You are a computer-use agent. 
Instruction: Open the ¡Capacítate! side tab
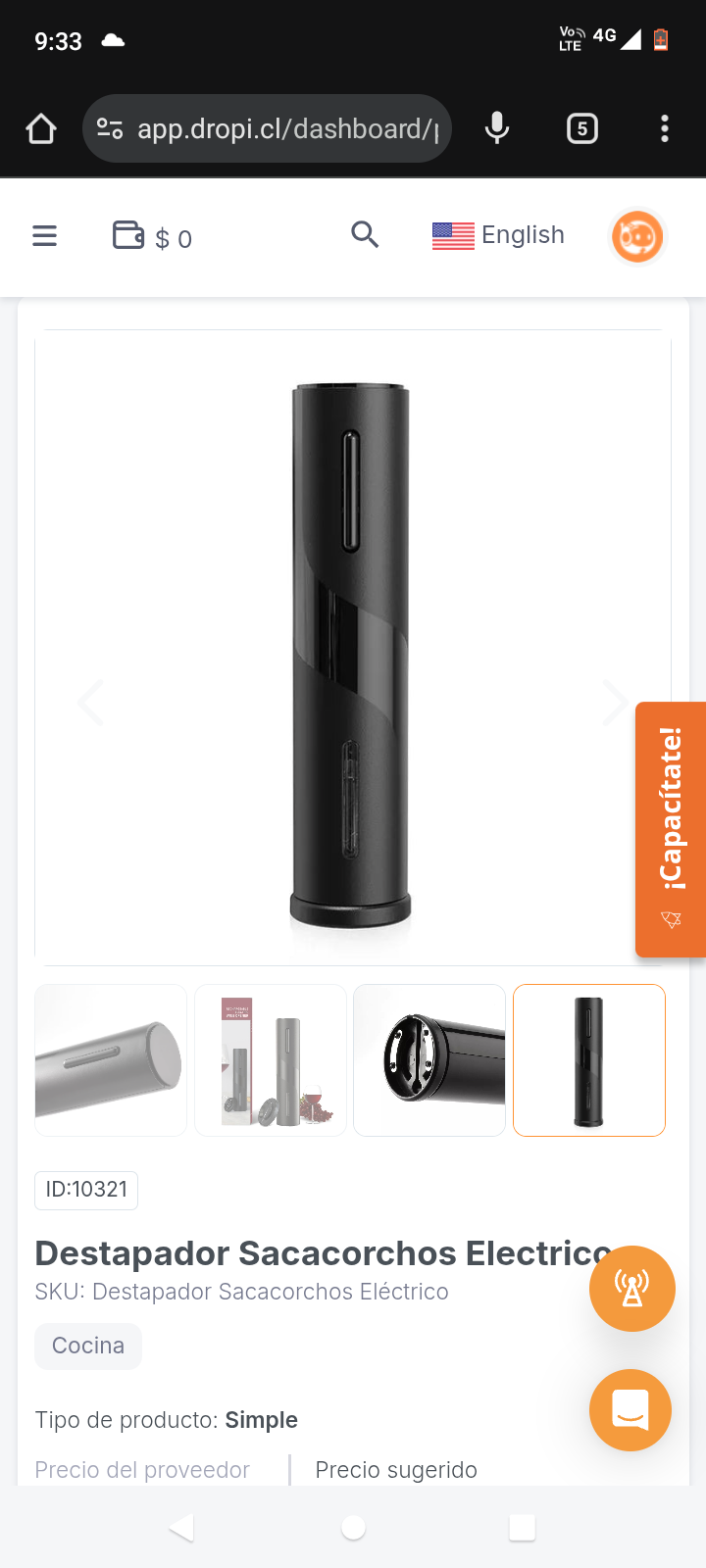(671, 829)
